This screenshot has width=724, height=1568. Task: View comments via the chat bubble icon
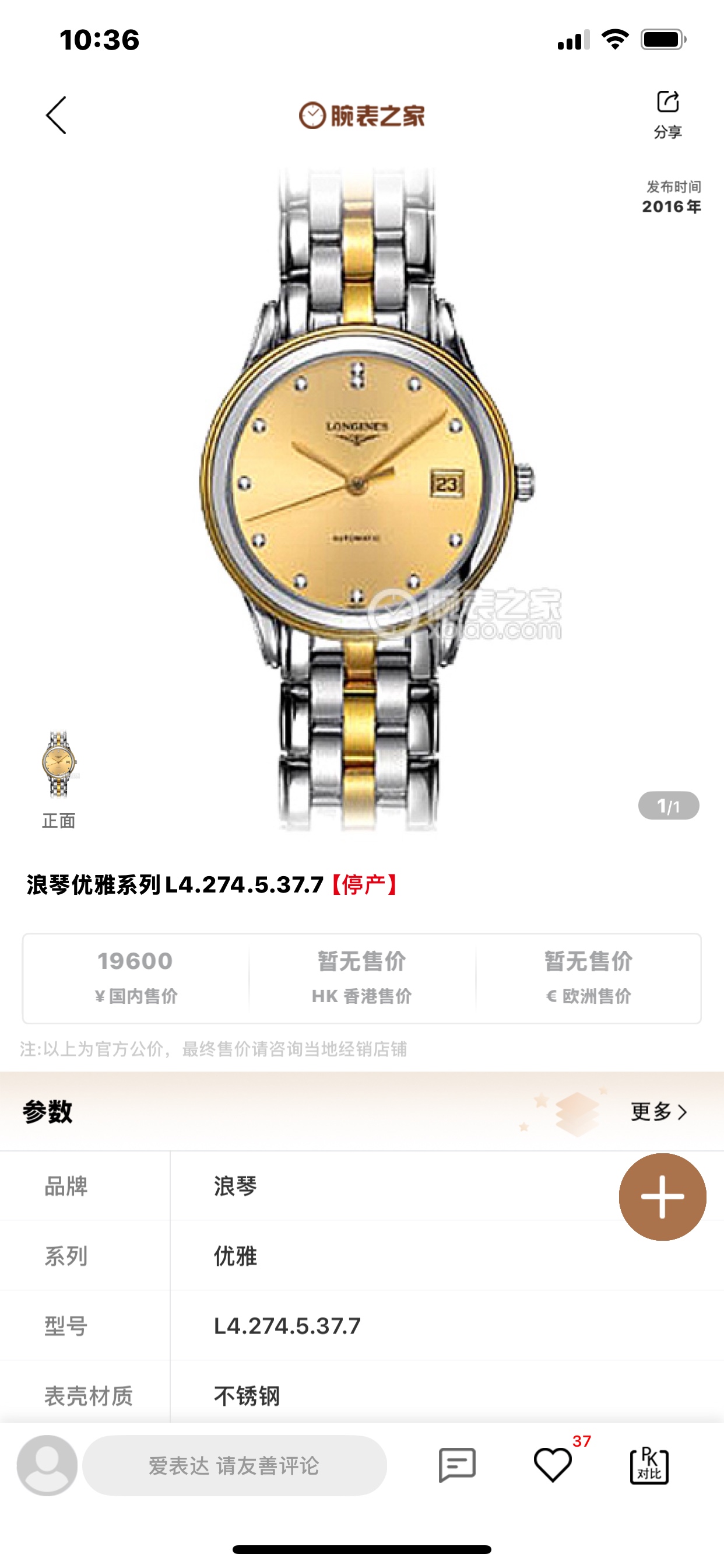(457, 1465)
